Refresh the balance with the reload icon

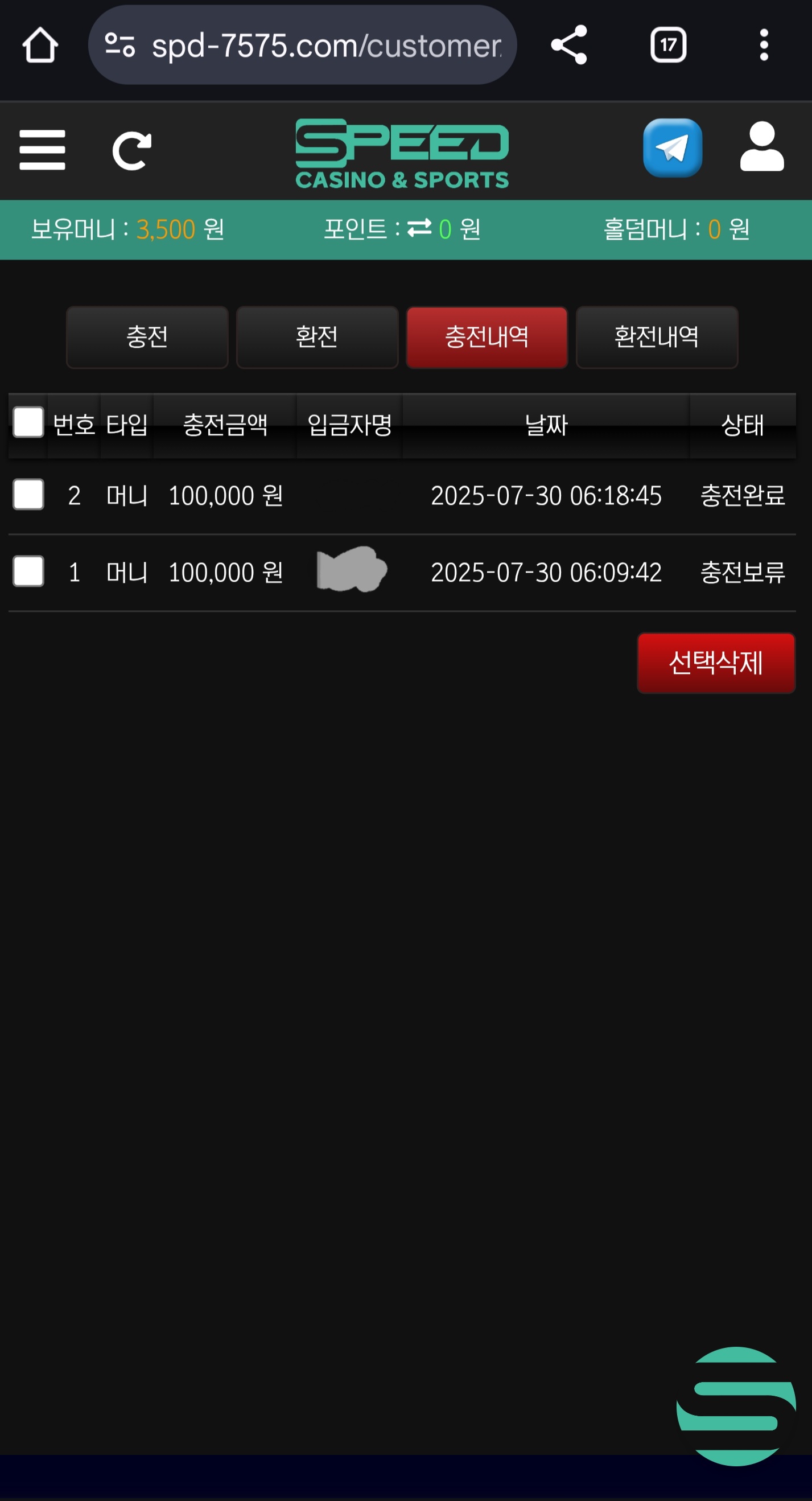tap(131, 150)
